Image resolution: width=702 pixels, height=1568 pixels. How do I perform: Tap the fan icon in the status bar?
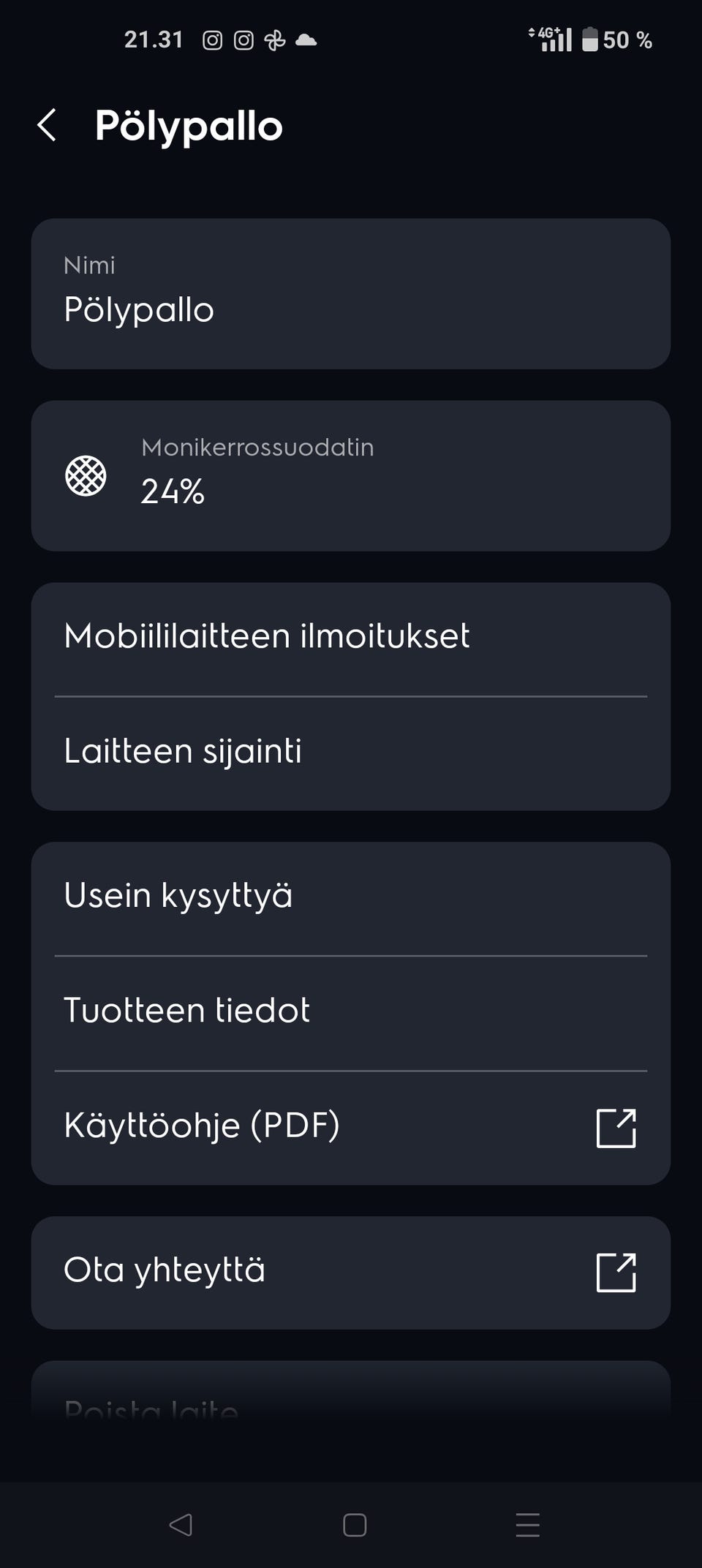pyautogui.click(x=273, y=39)
